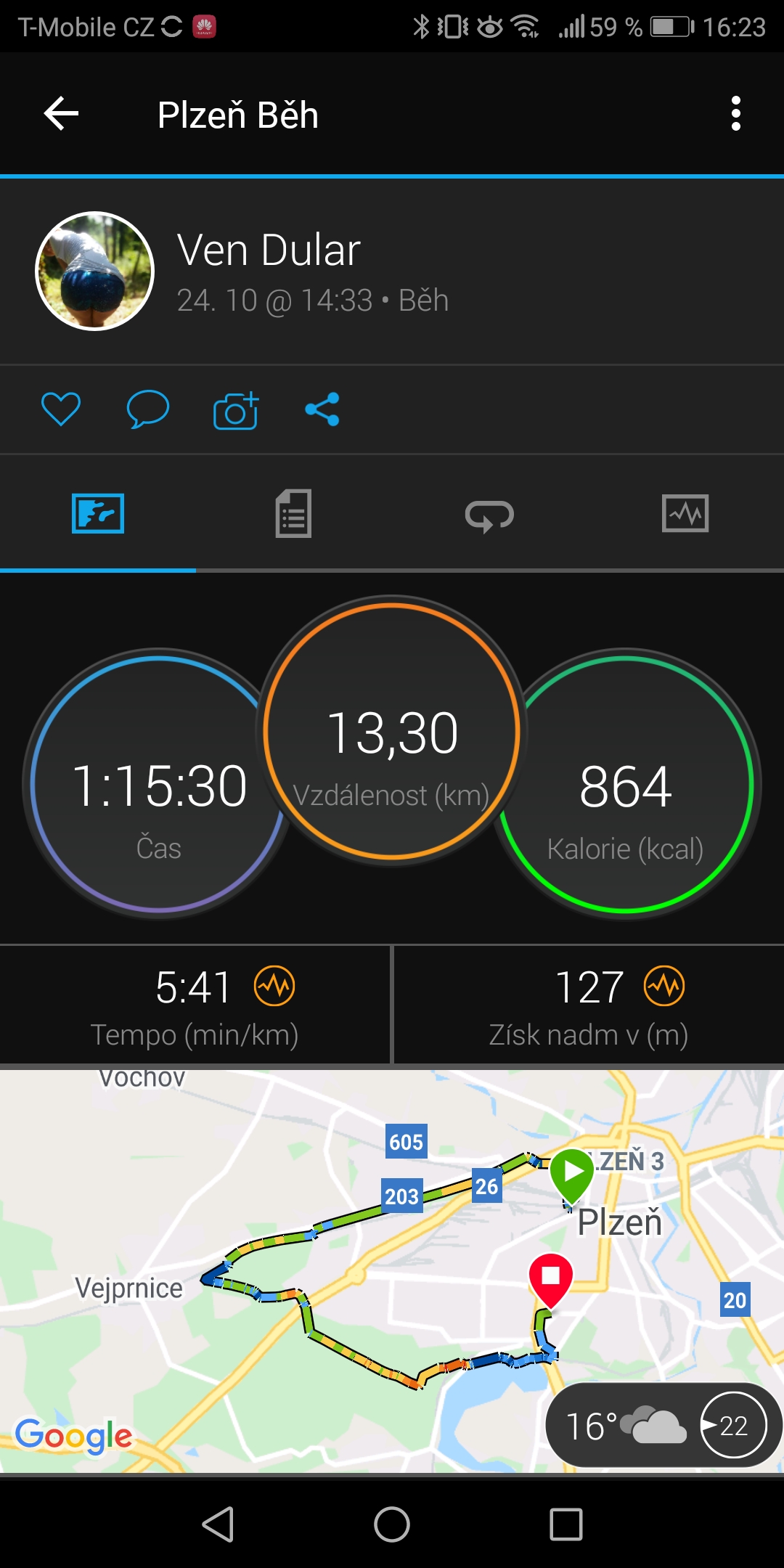Switch to the stats list tab
The width and height of the screenshot is (784, 1568).
[293, 513]
